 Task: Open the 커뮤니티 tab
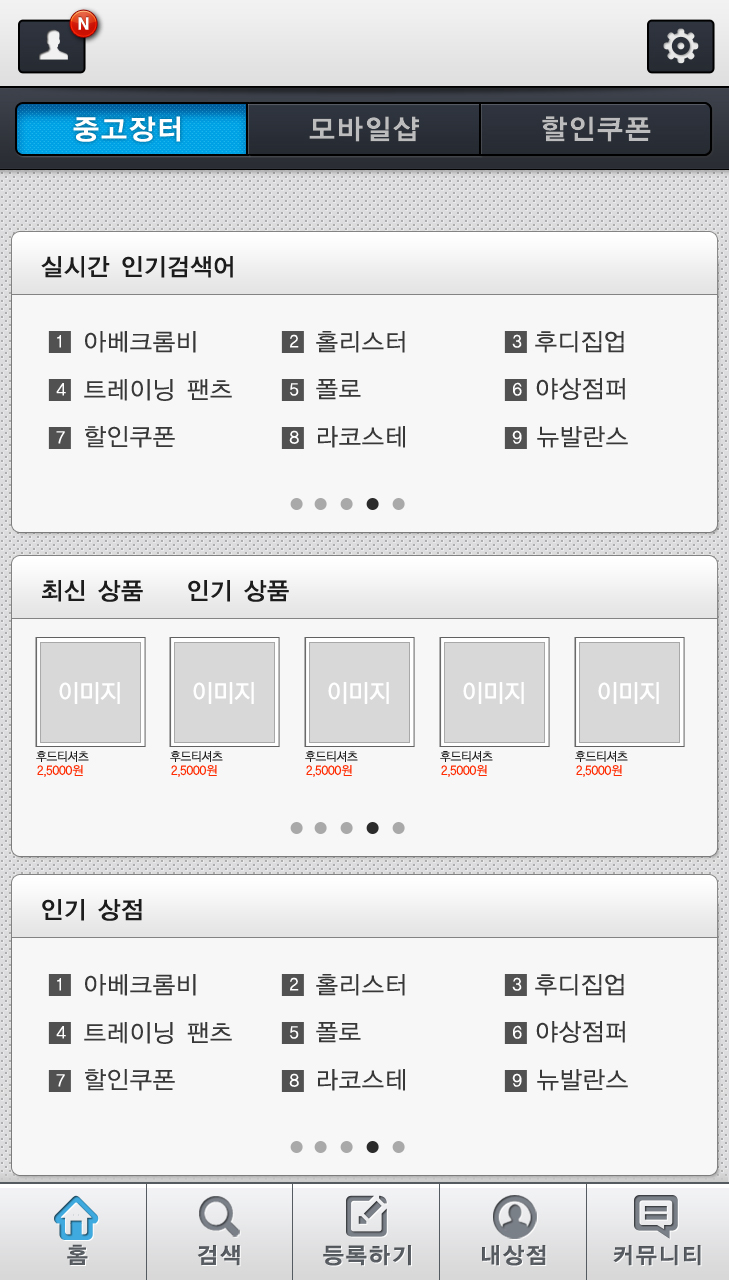click(x=657, y=1232)
